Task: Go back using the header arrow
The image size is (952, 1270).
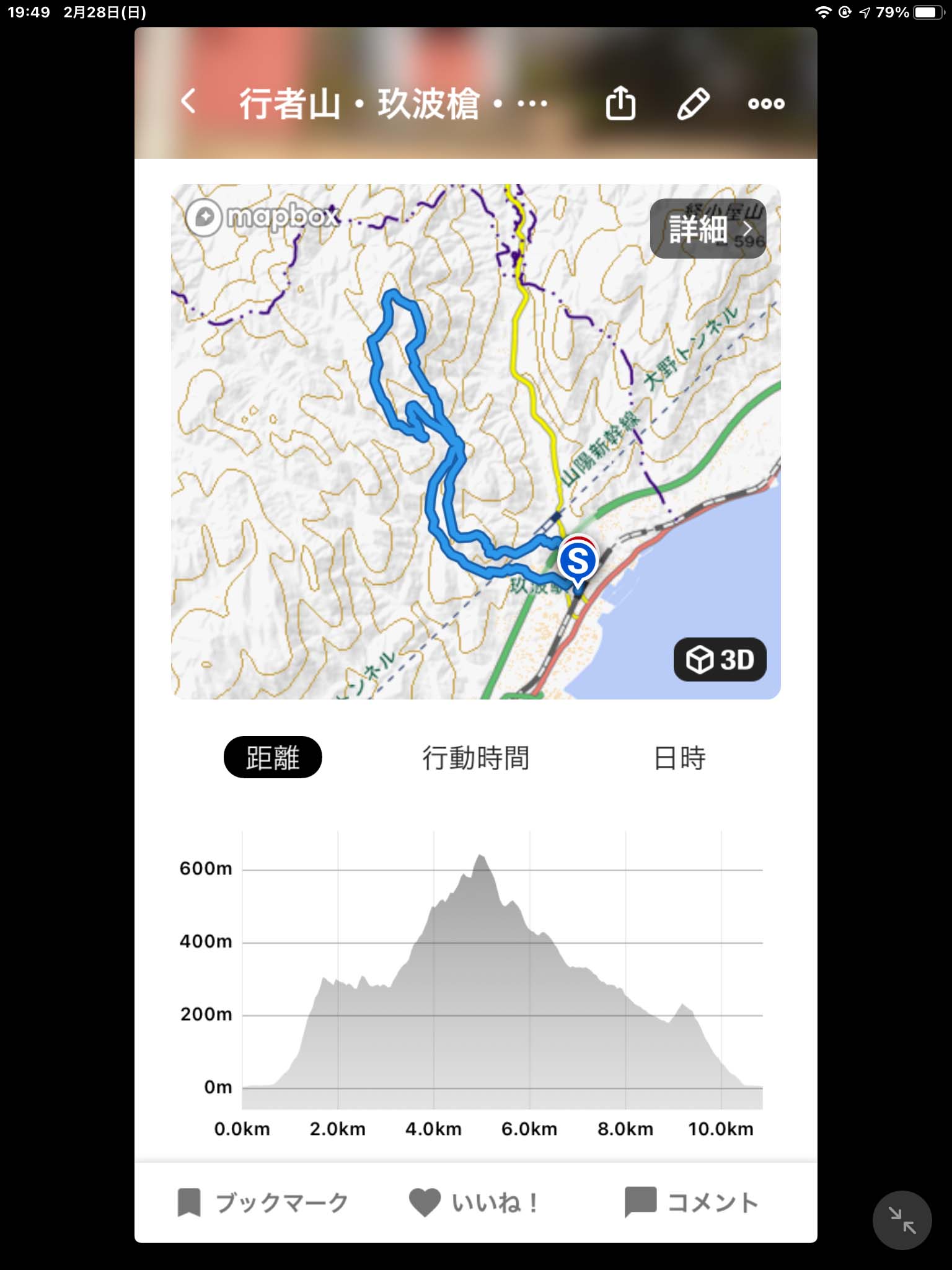Action: [188, 102]
